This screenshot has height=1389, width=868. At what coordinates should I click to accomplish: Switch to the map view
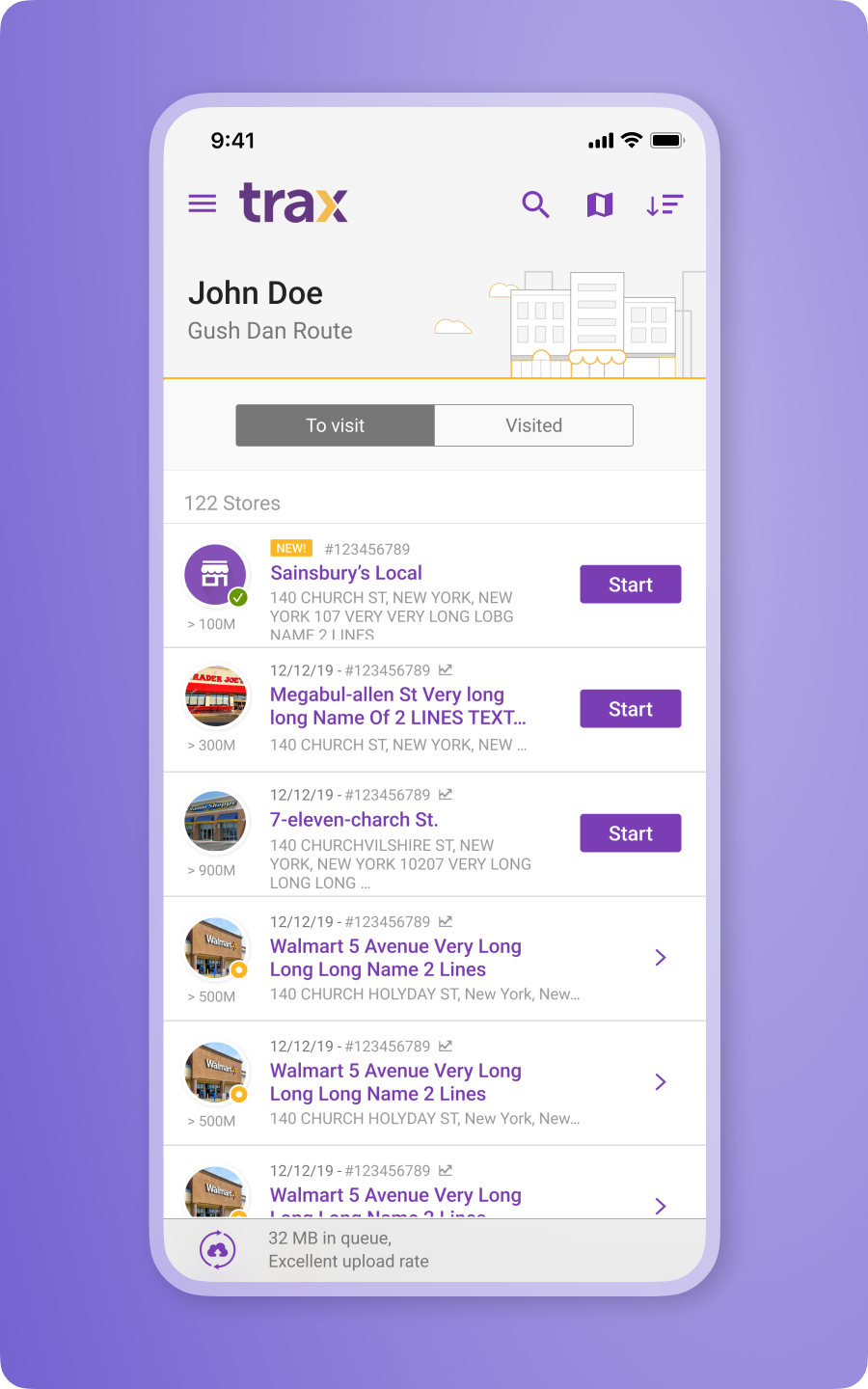click(600, 204)
